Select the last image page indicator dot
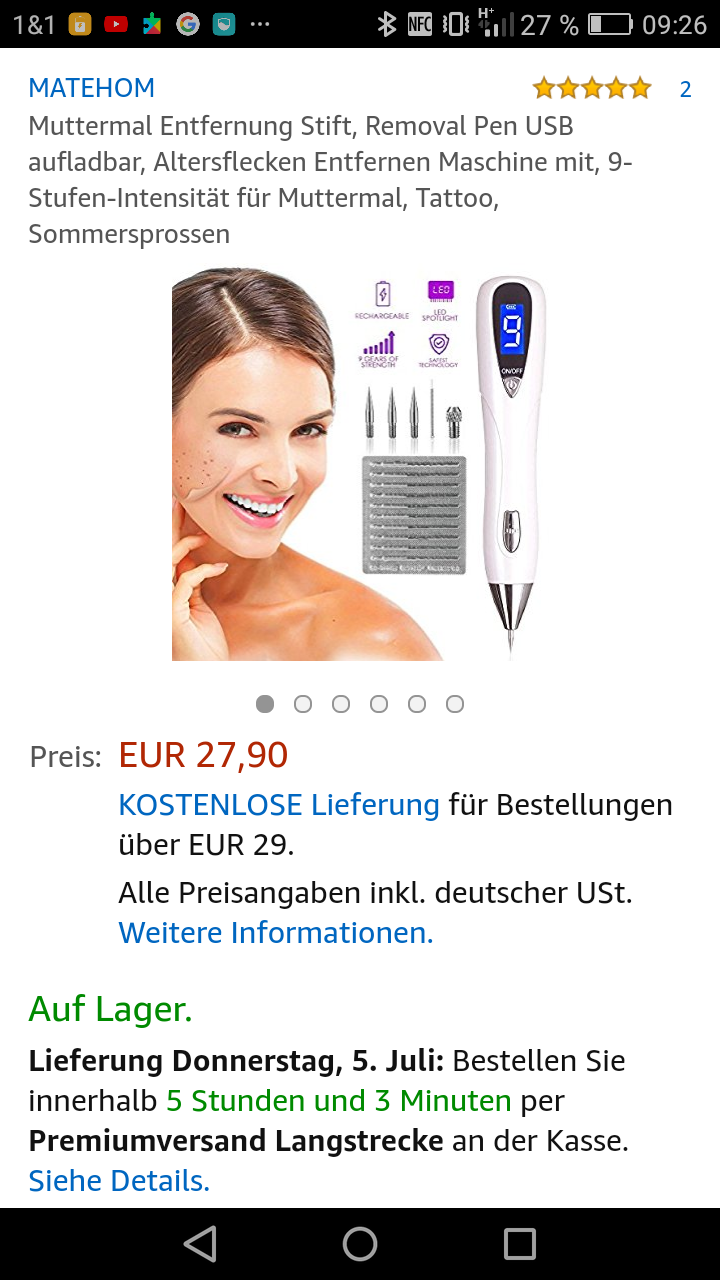Viewport: 720px width, 1280px height. [x=455, y=704]
